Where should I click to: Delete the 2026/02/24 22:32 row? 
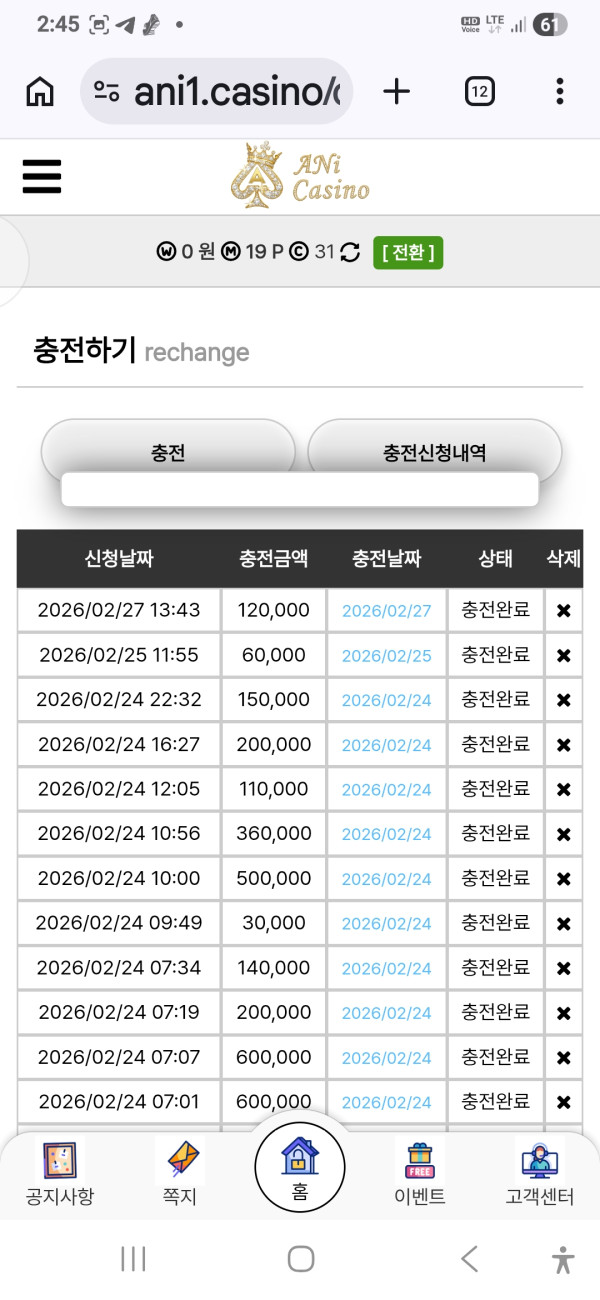pos(564,700)
